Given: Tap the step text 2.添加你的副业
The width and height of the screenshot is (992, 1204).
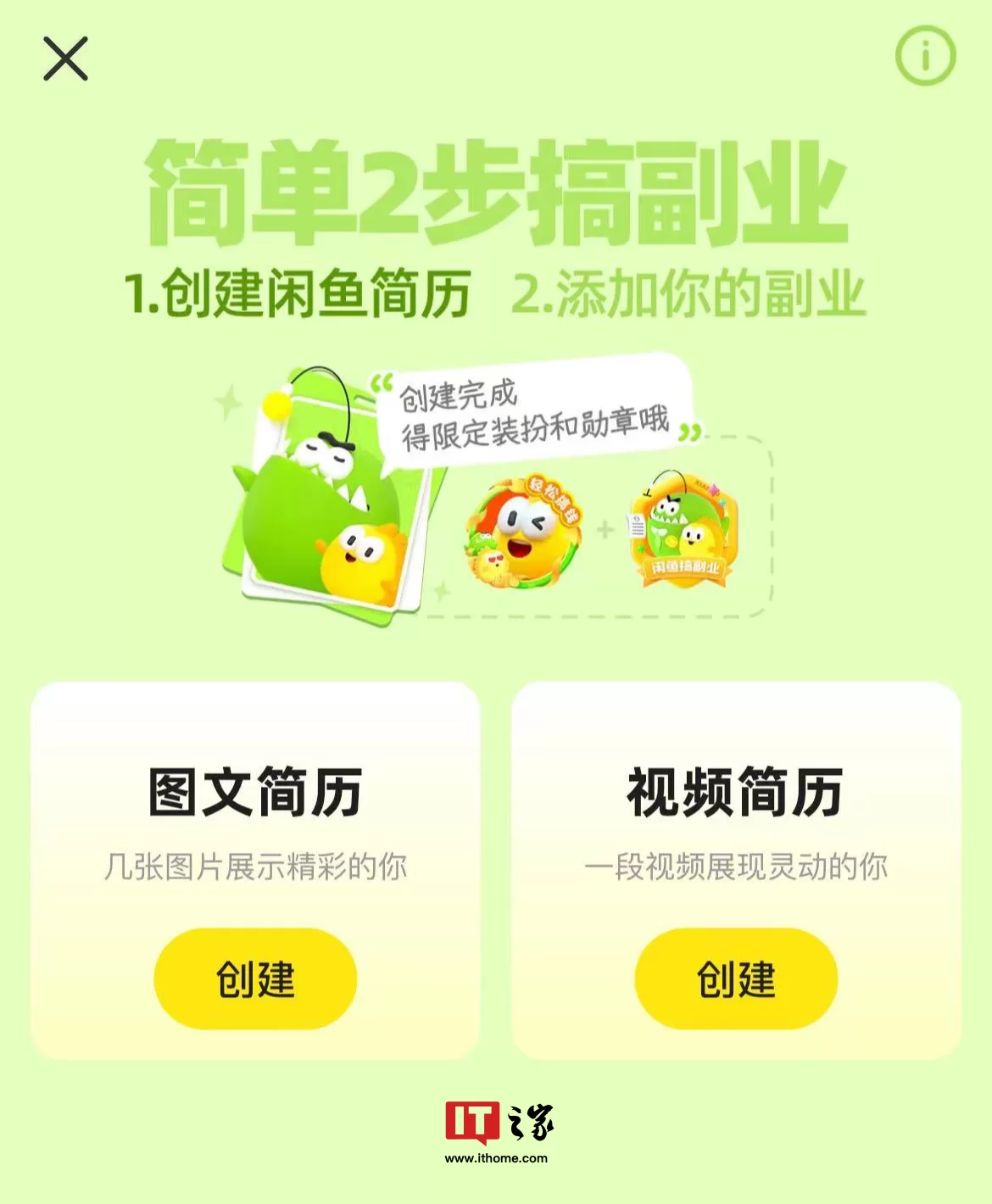Looking at the screenshot, I should click(x=691, y=291).
